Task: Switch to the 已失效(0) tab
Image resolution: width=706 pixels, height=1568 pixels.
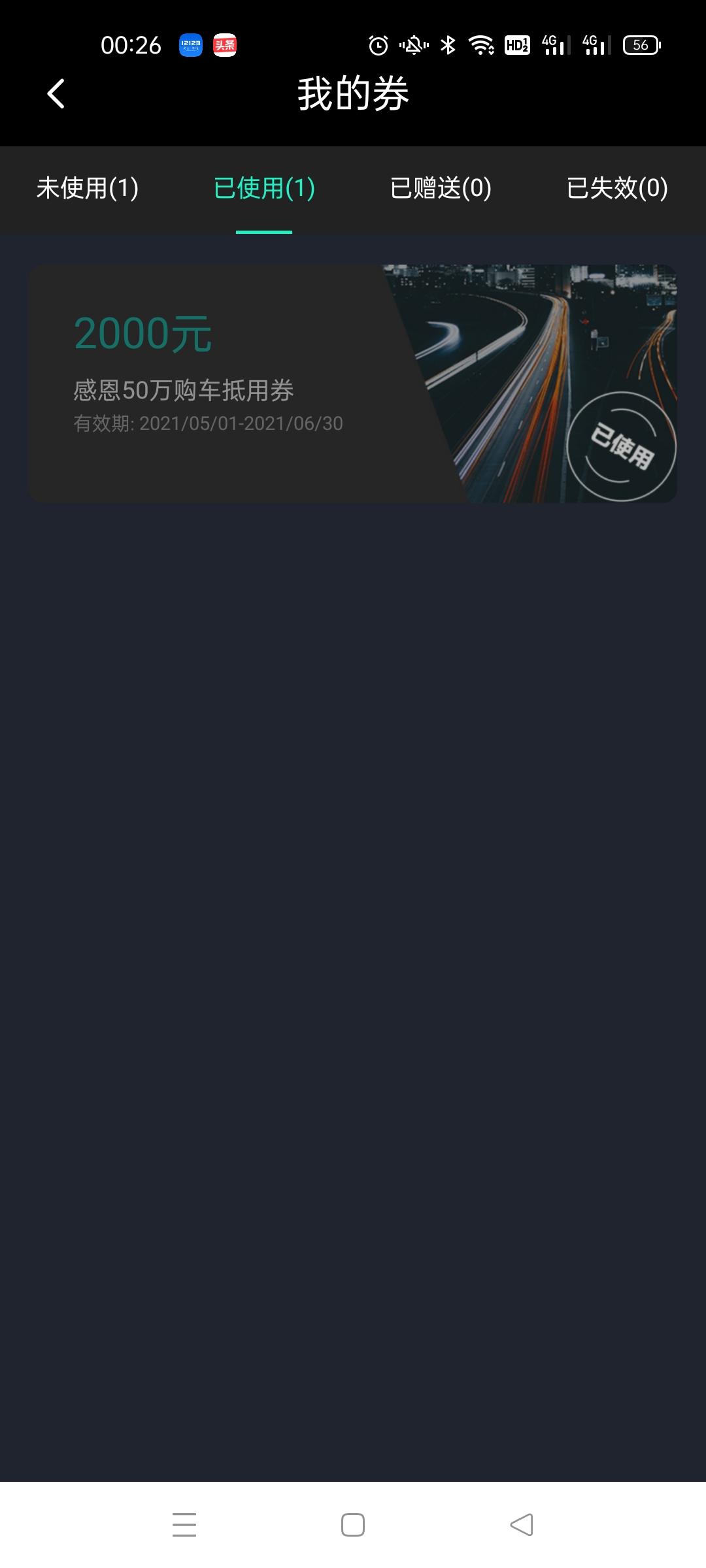Action: pyautogui.click(x=617, y=188)
